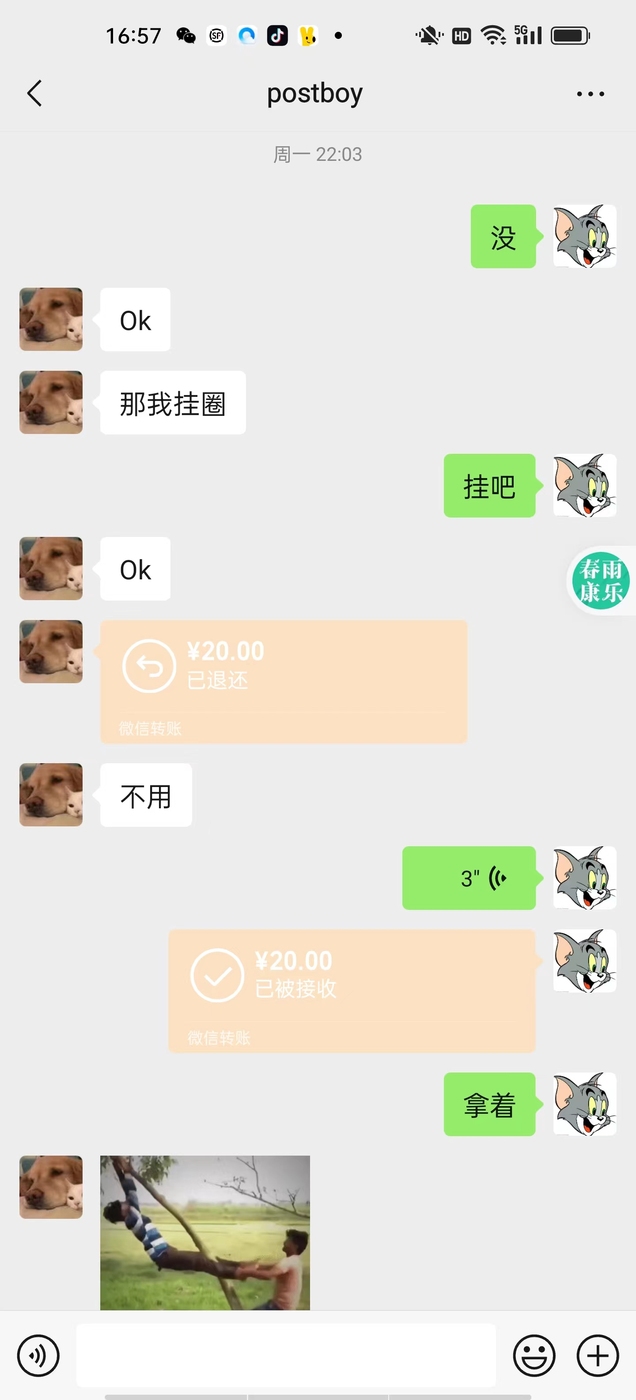Screen dimensions: 636x1400
Task: Open the three-dot chat info menu
Action: (x=590, y=94)
